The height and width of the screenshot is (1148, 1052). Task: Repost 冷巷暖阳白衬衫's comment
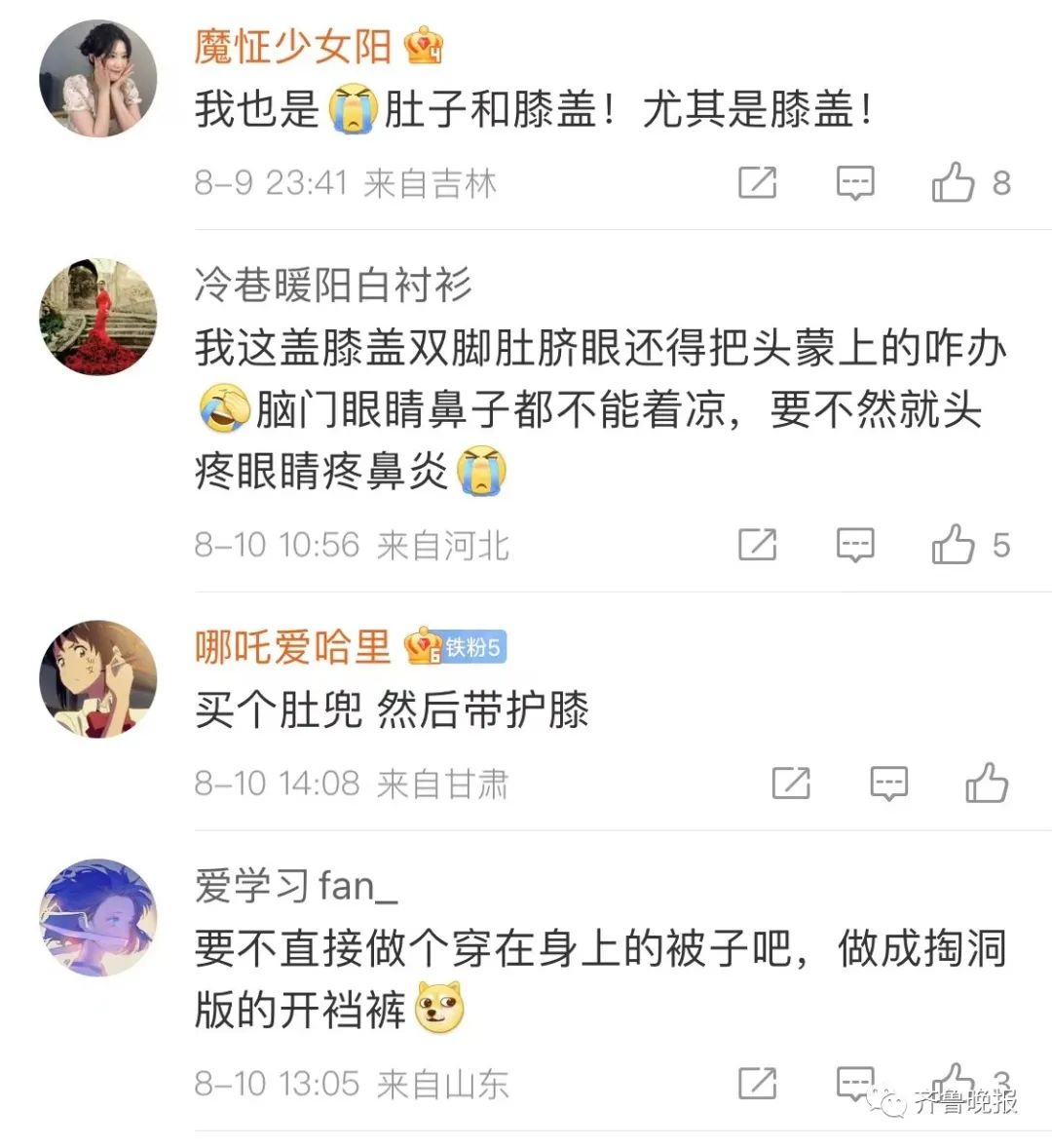coord(757,544)
